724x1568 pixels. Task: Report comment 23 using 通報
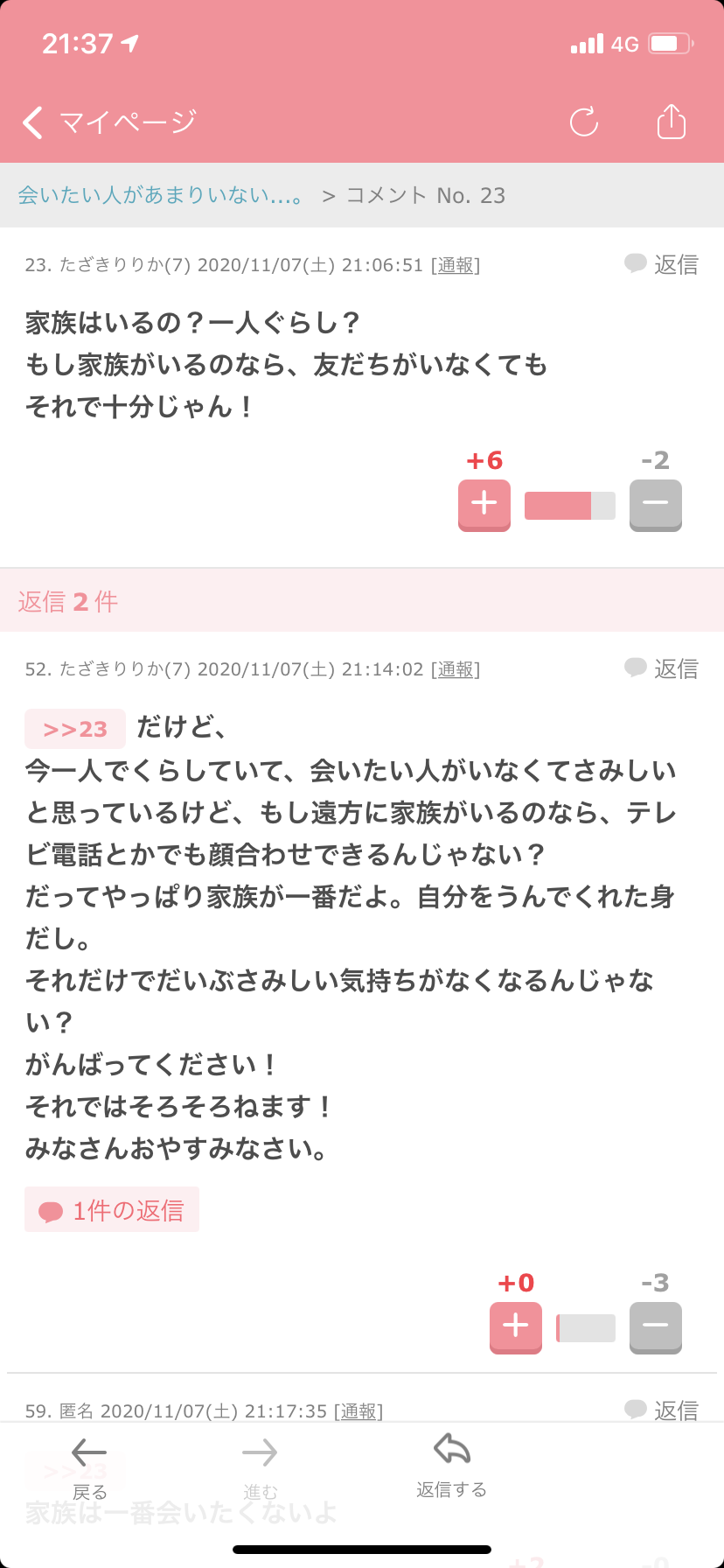tap(456, 265)
